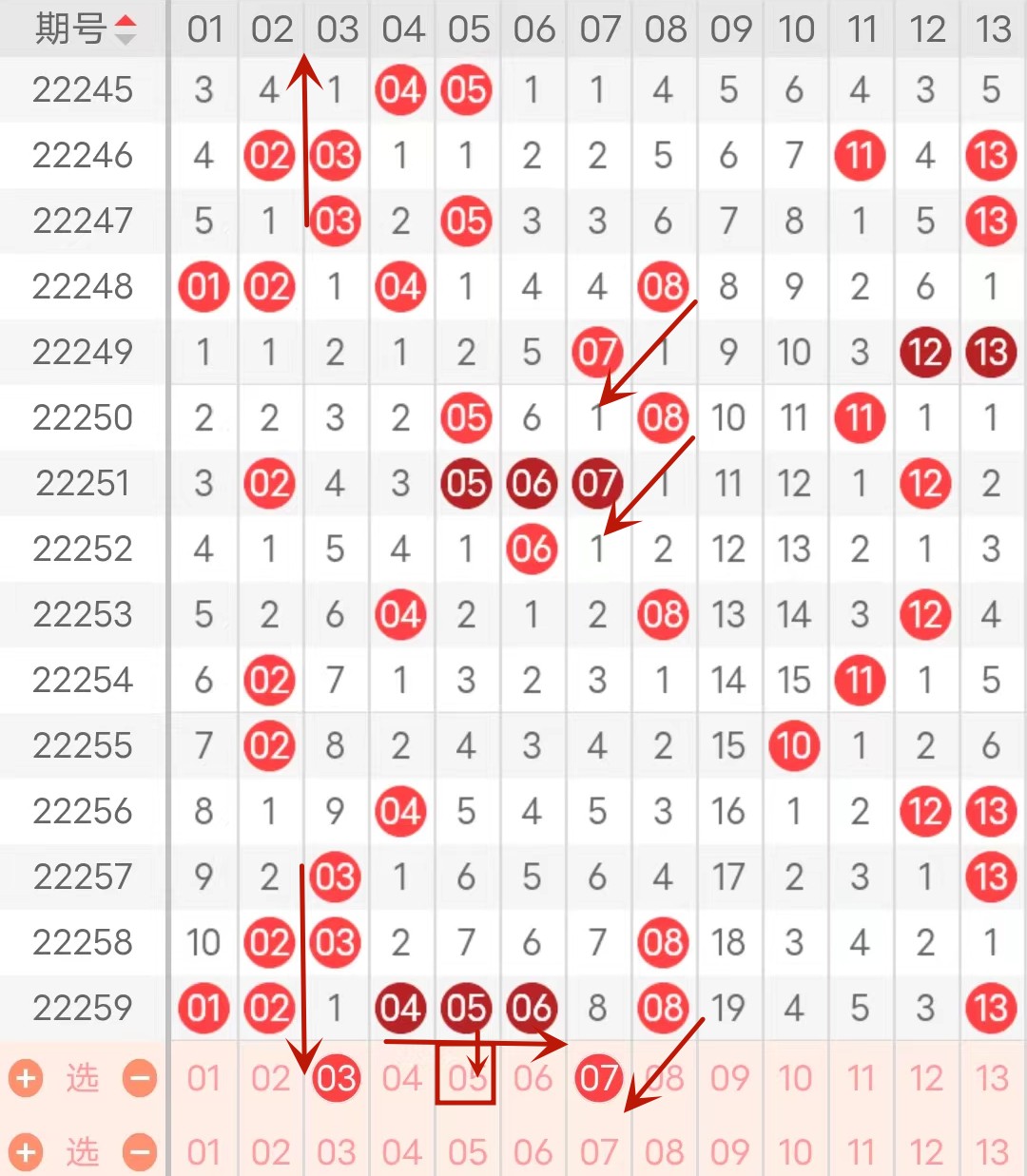The image size is (1027, 1176).
Task: Select 10 in the row with 03 chosen
Action: [x=795, y=1079]
